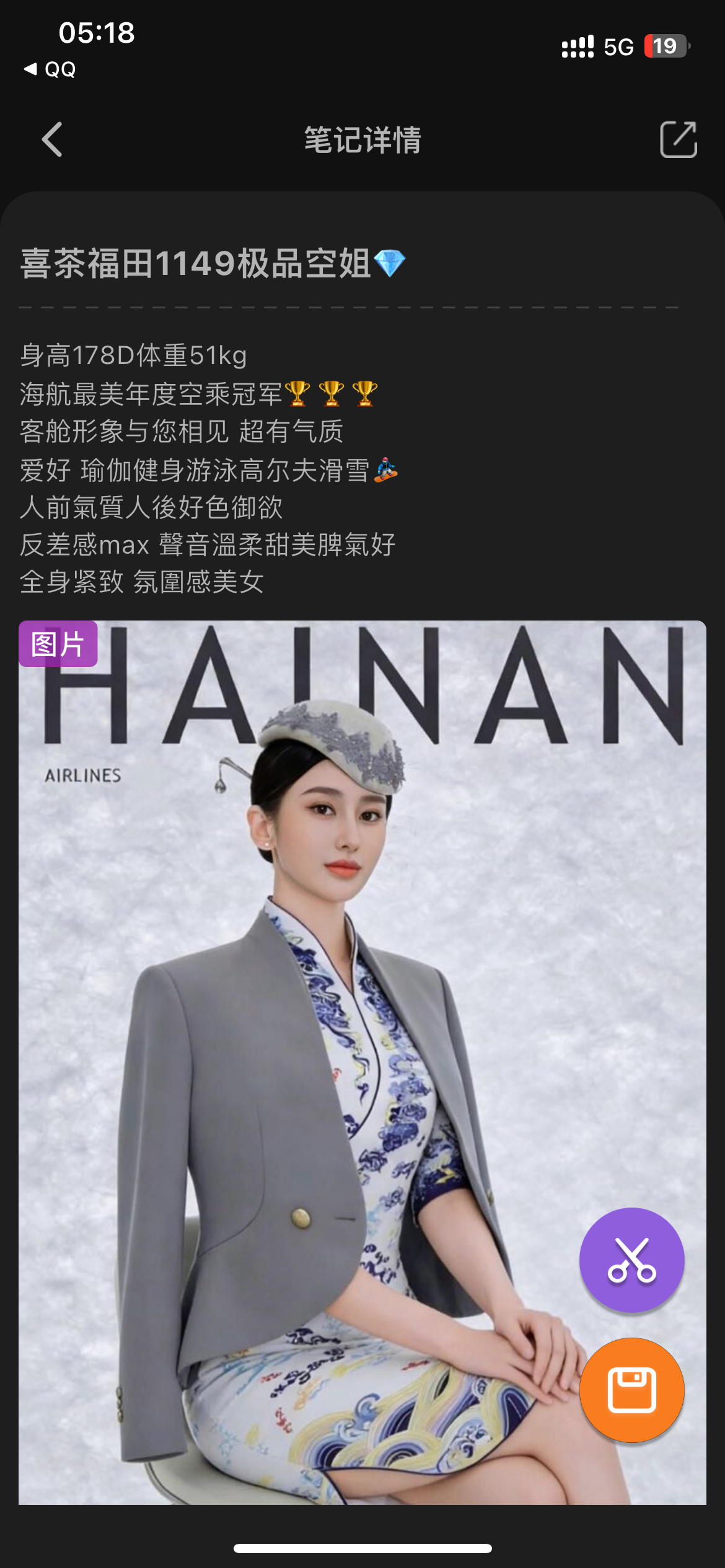Save the note with the orange button
The height and width of the screenshot is (1568, 725).
click(x=631, y=1390)
